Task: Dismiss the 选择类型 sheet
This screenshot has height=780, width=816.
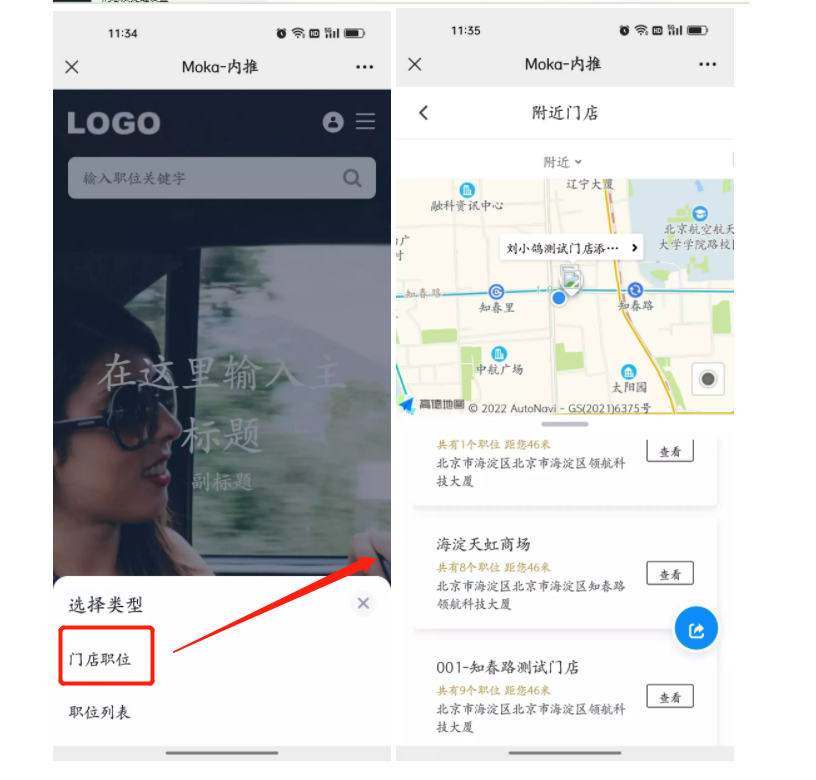Action: (x=363, y=603)
